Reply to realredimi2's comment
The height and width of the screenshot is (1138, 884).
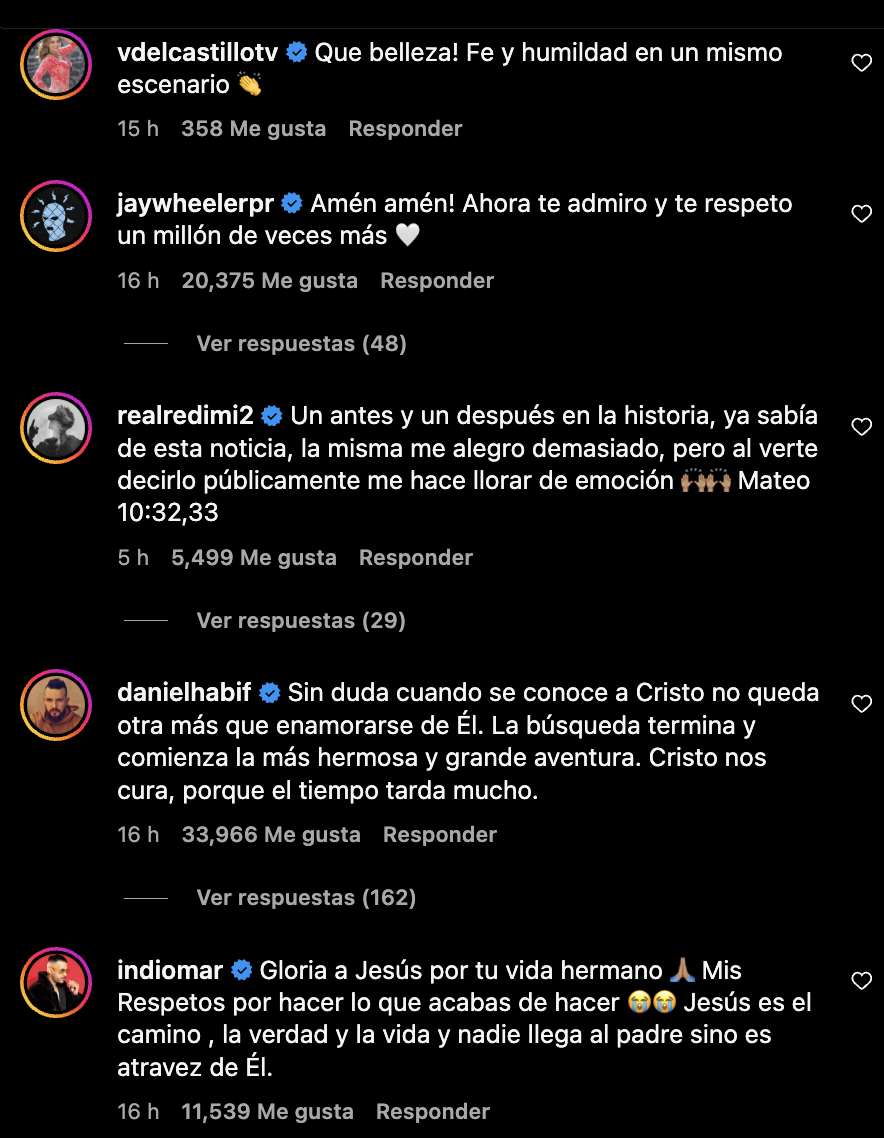tap(416, 558)
